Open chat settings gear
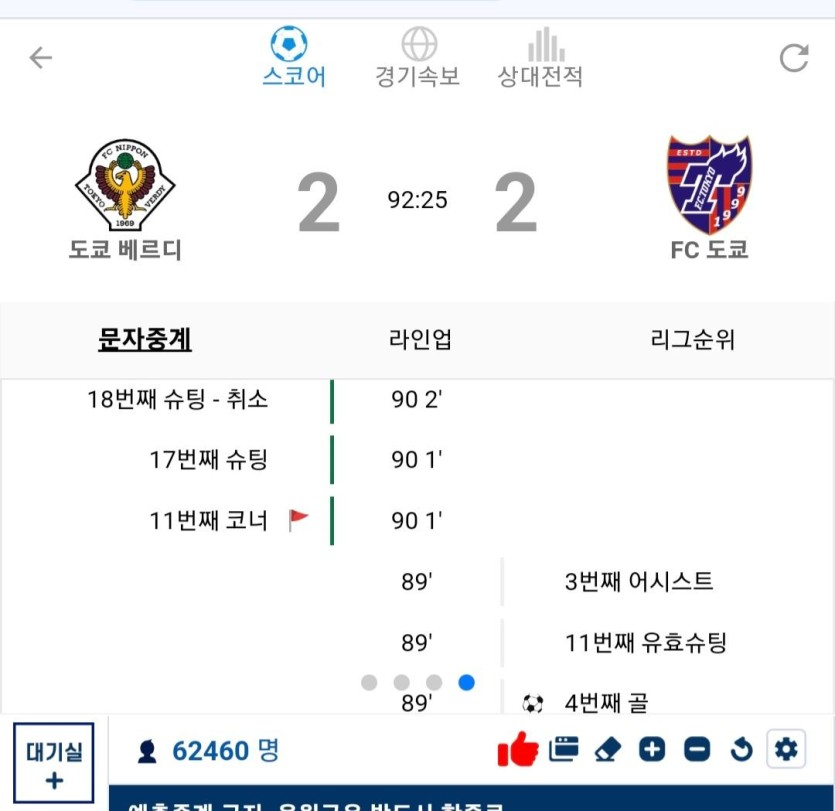Screen dimensions: 835x811 tap(786, 748)
